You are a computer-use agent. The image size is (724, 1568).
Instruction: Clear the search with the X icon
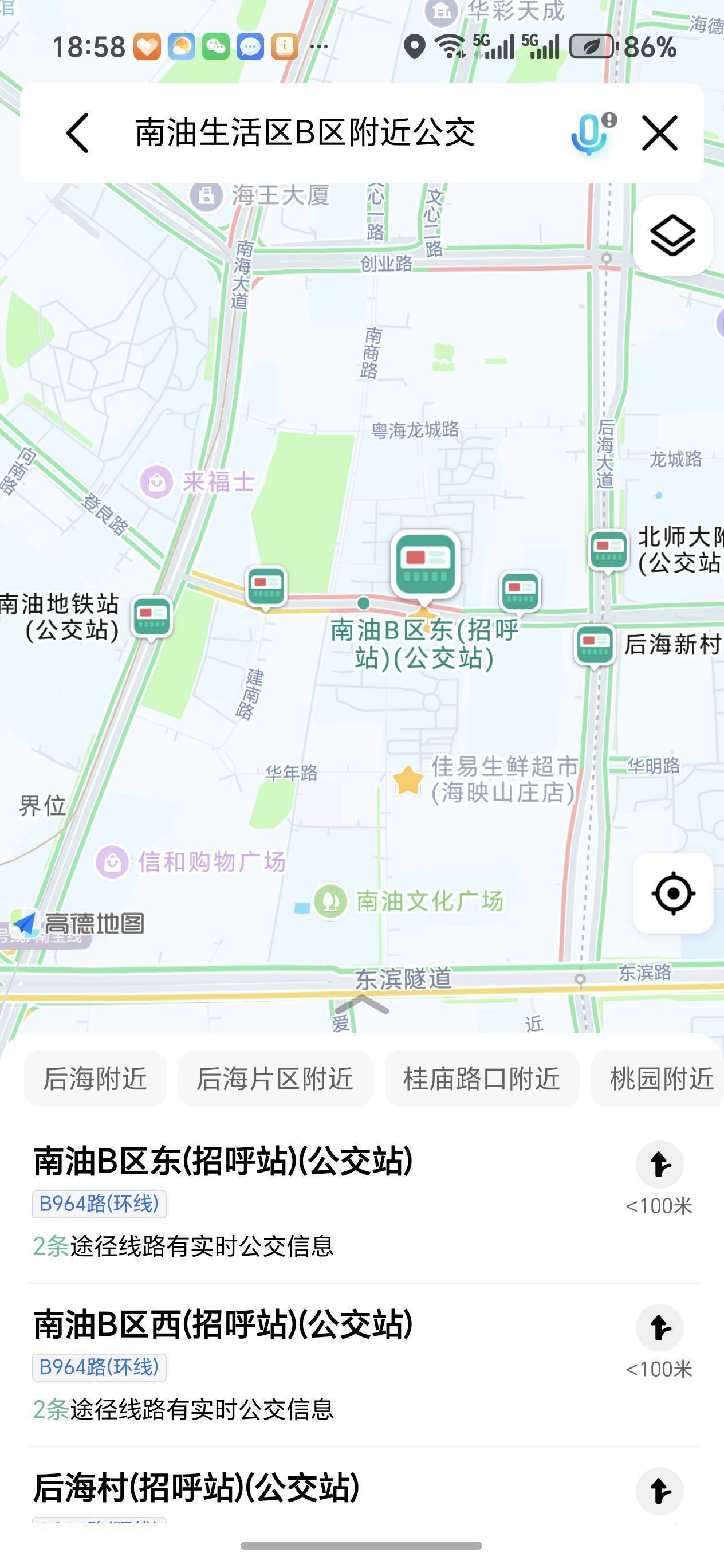[x=659, y=133]
